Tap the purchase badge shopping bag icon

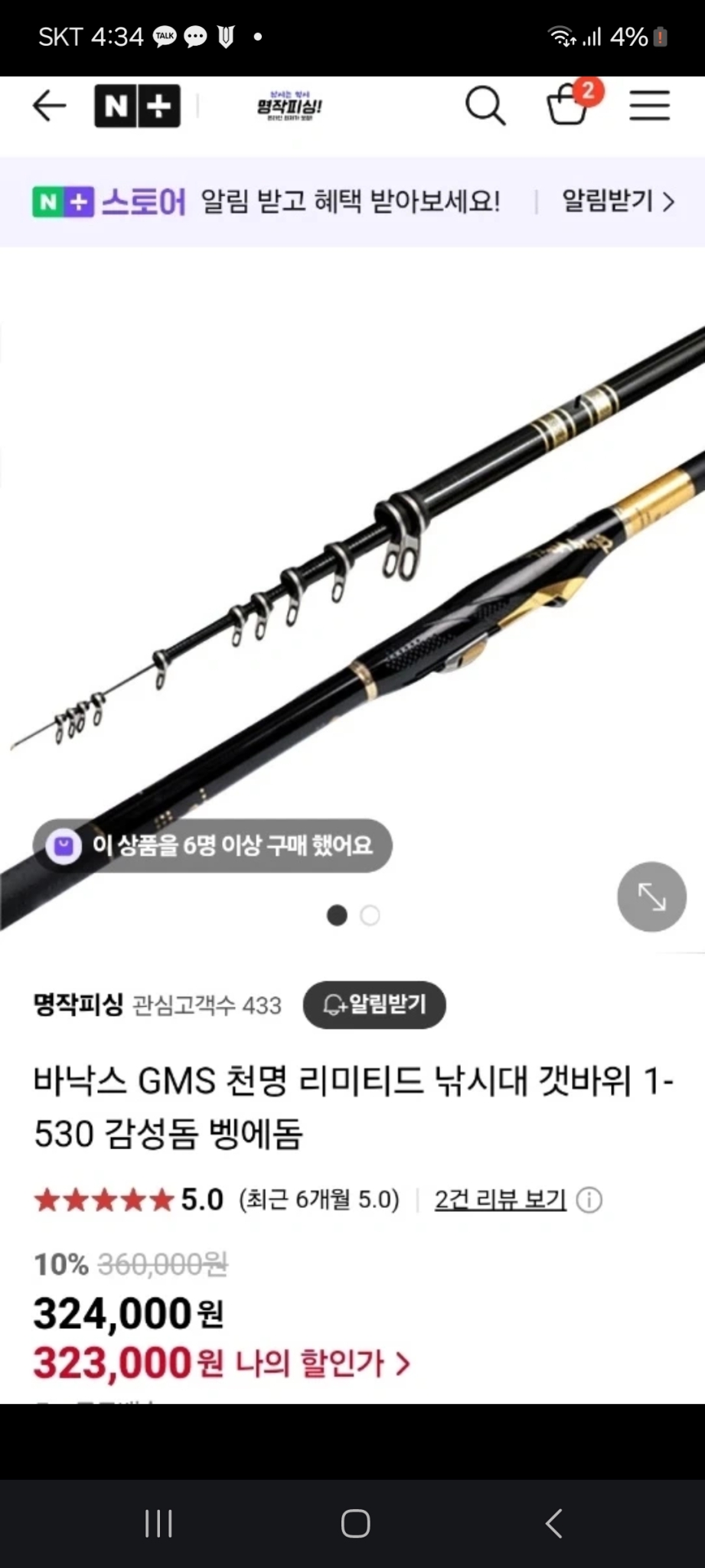pyautogui.click(x=65, y=845)
